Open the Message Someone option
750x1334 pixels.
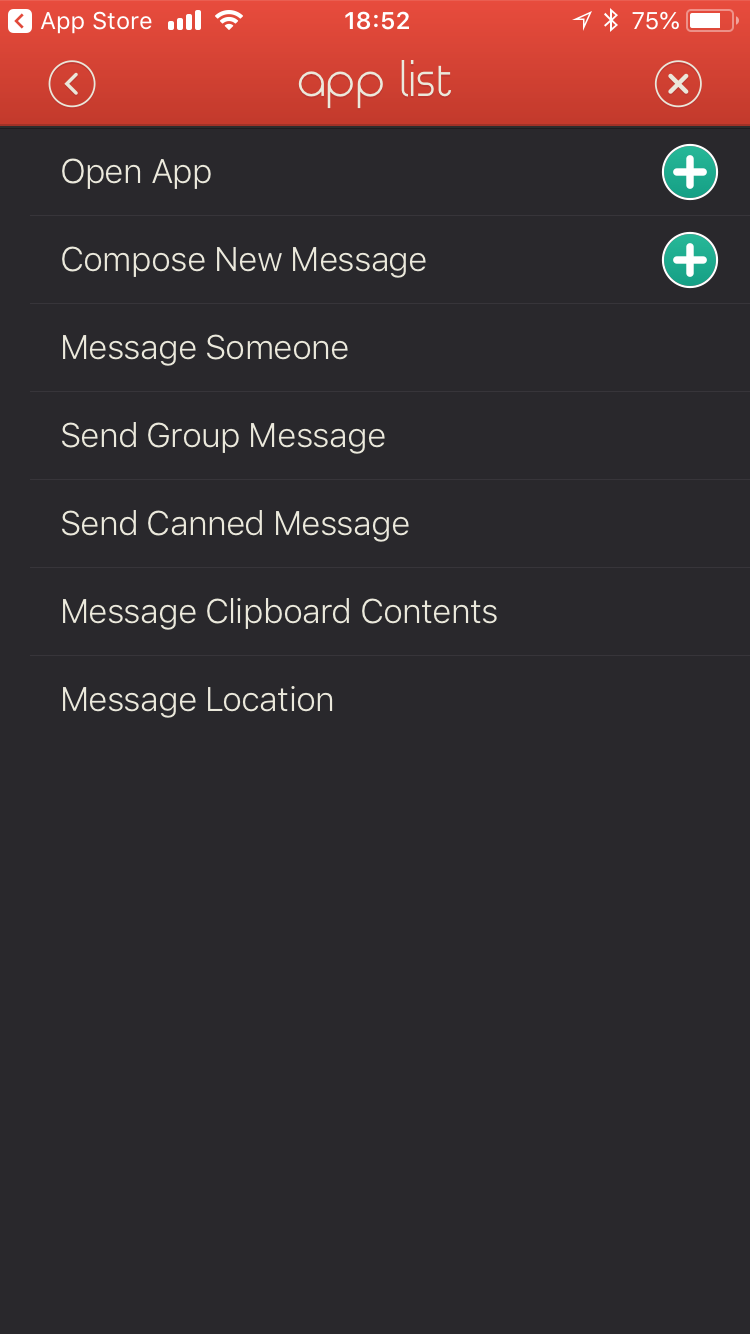click(x=375, y=348)
